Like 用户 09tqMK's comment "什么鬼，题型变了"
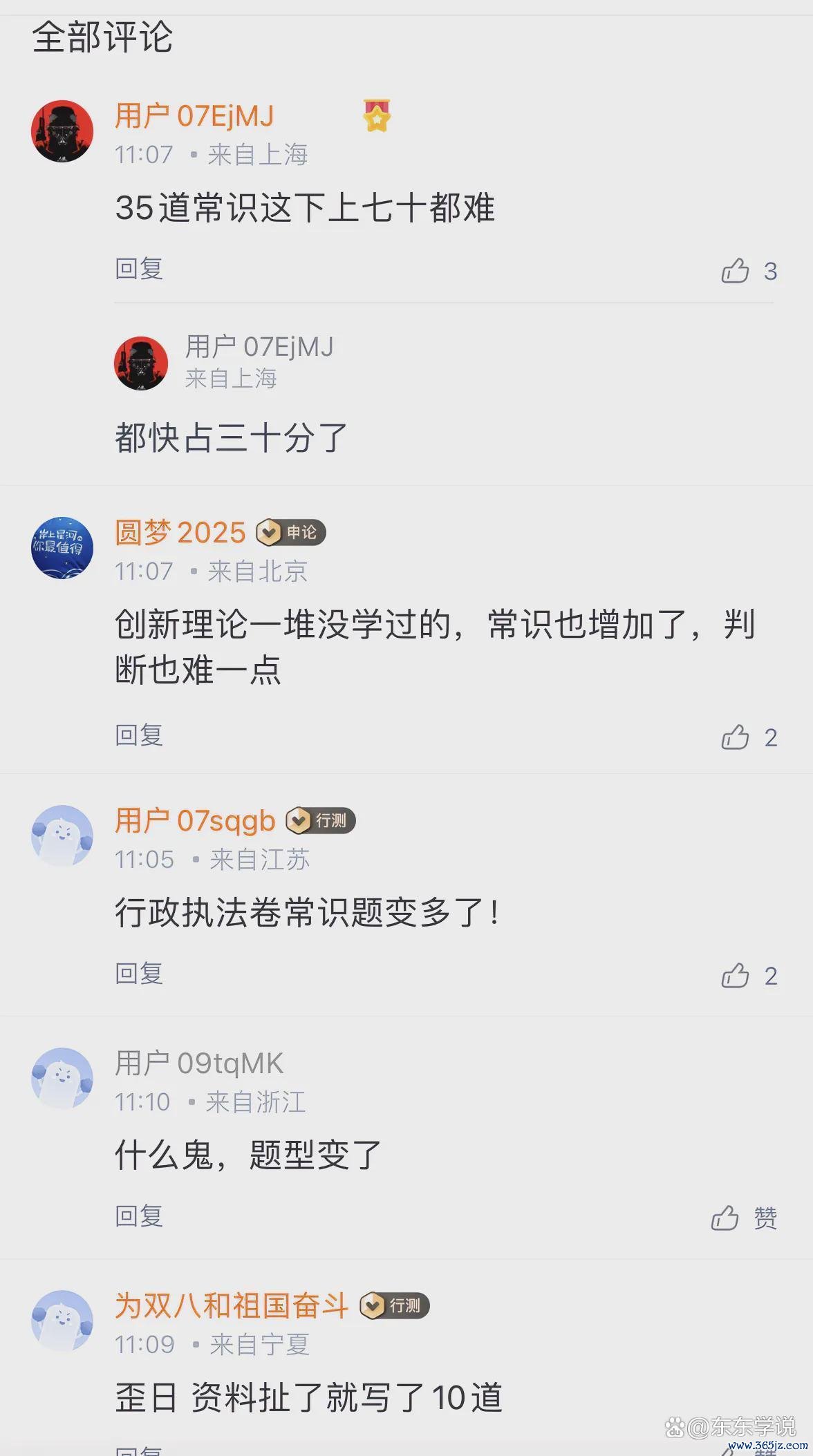Screen dimensions: 813x1456 coord(726,1218)
